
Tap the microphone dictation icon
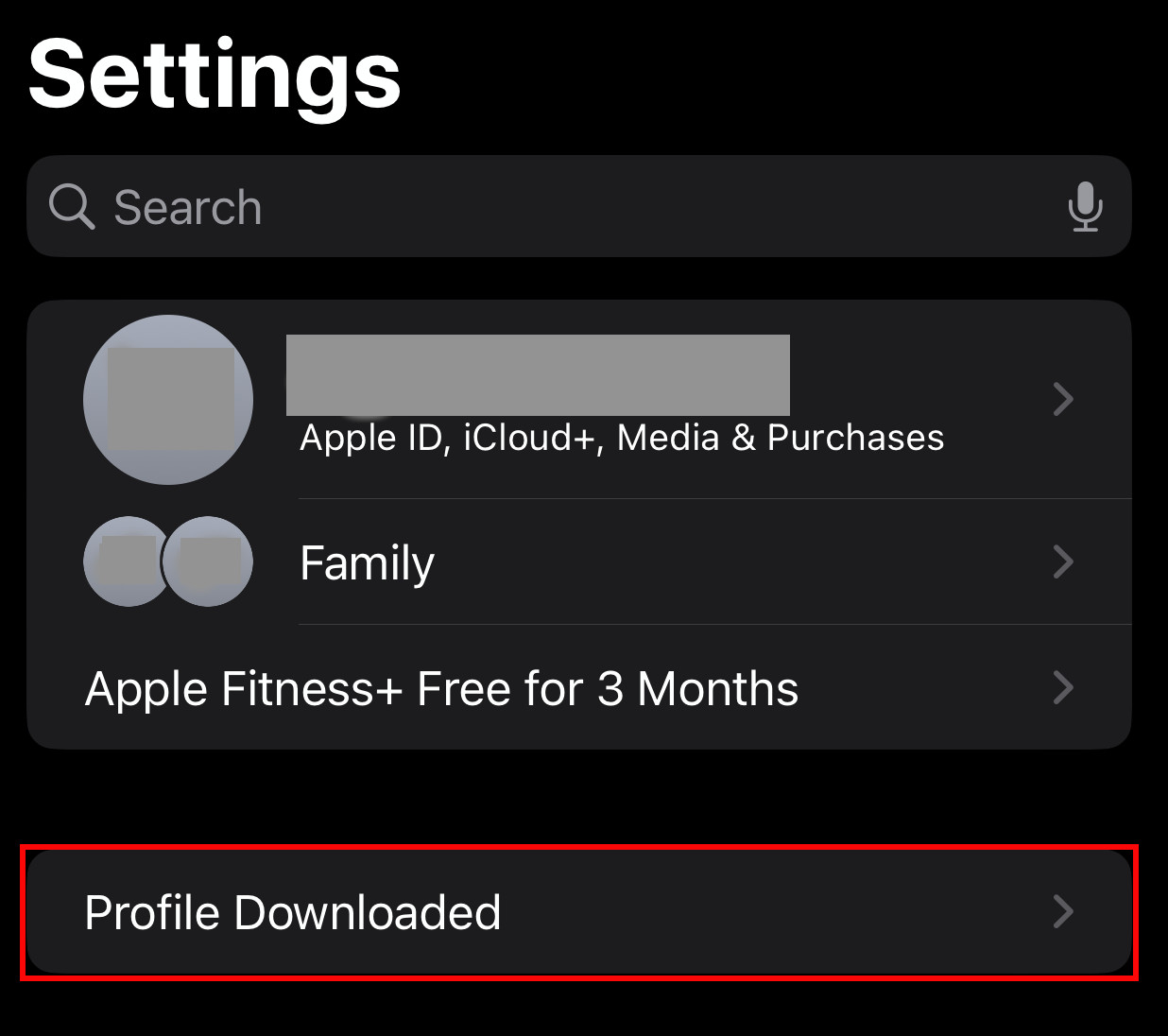[1085, 207]
